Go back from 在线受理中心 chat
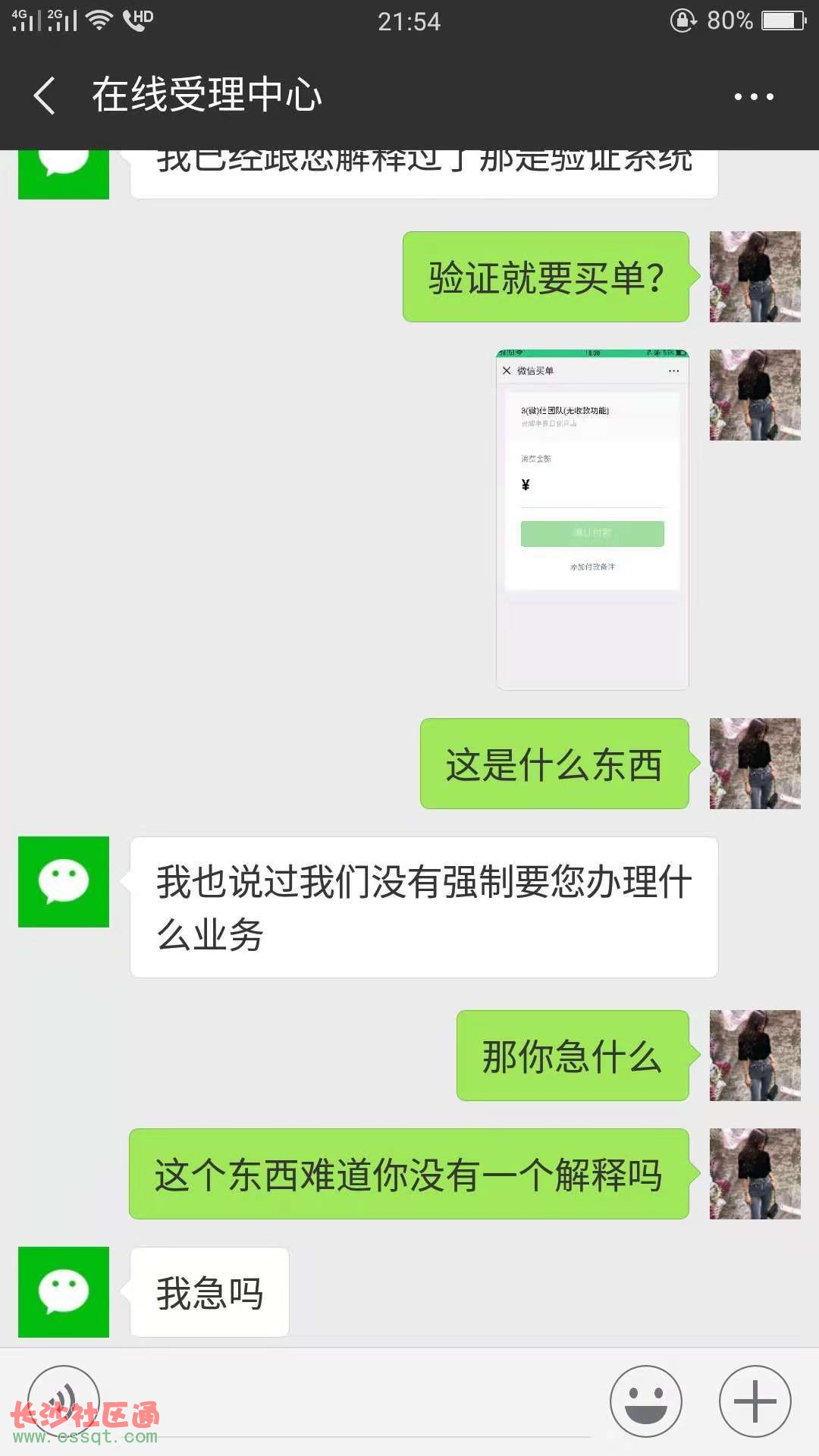 point(44,96)
